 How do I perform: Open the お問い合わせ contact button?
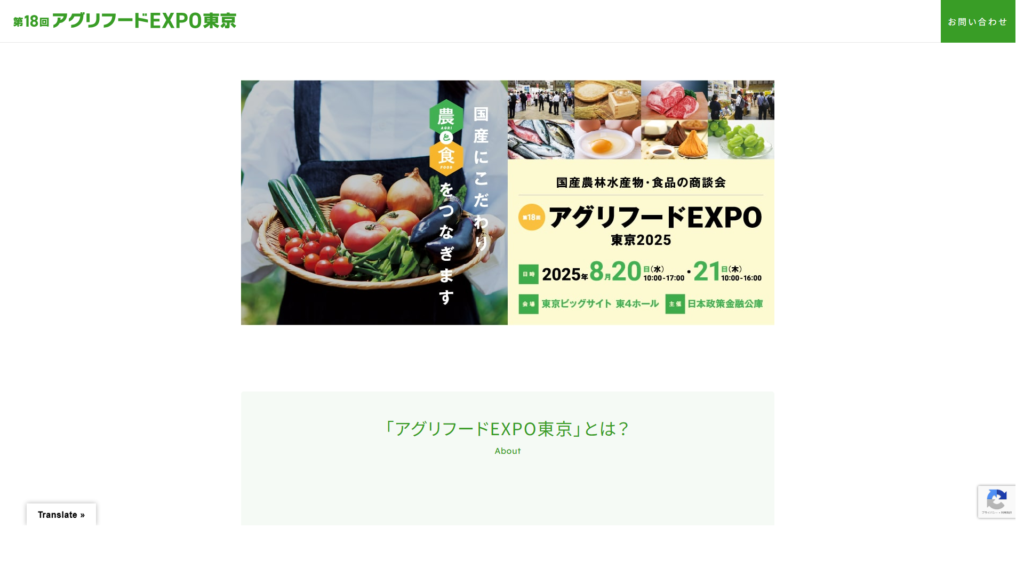click(977, 21)
